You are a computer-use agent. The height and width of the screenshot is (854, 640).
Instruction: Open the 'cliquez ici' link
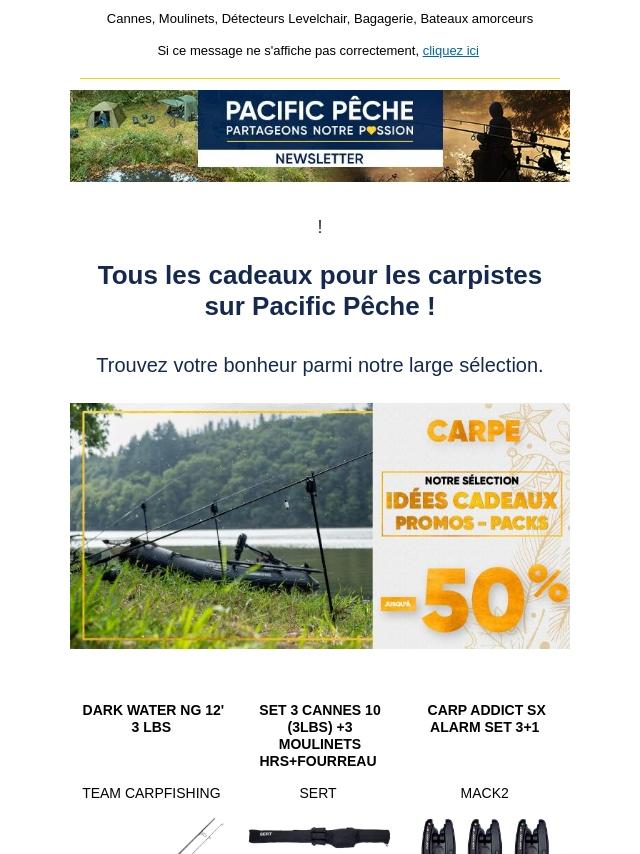450,51
